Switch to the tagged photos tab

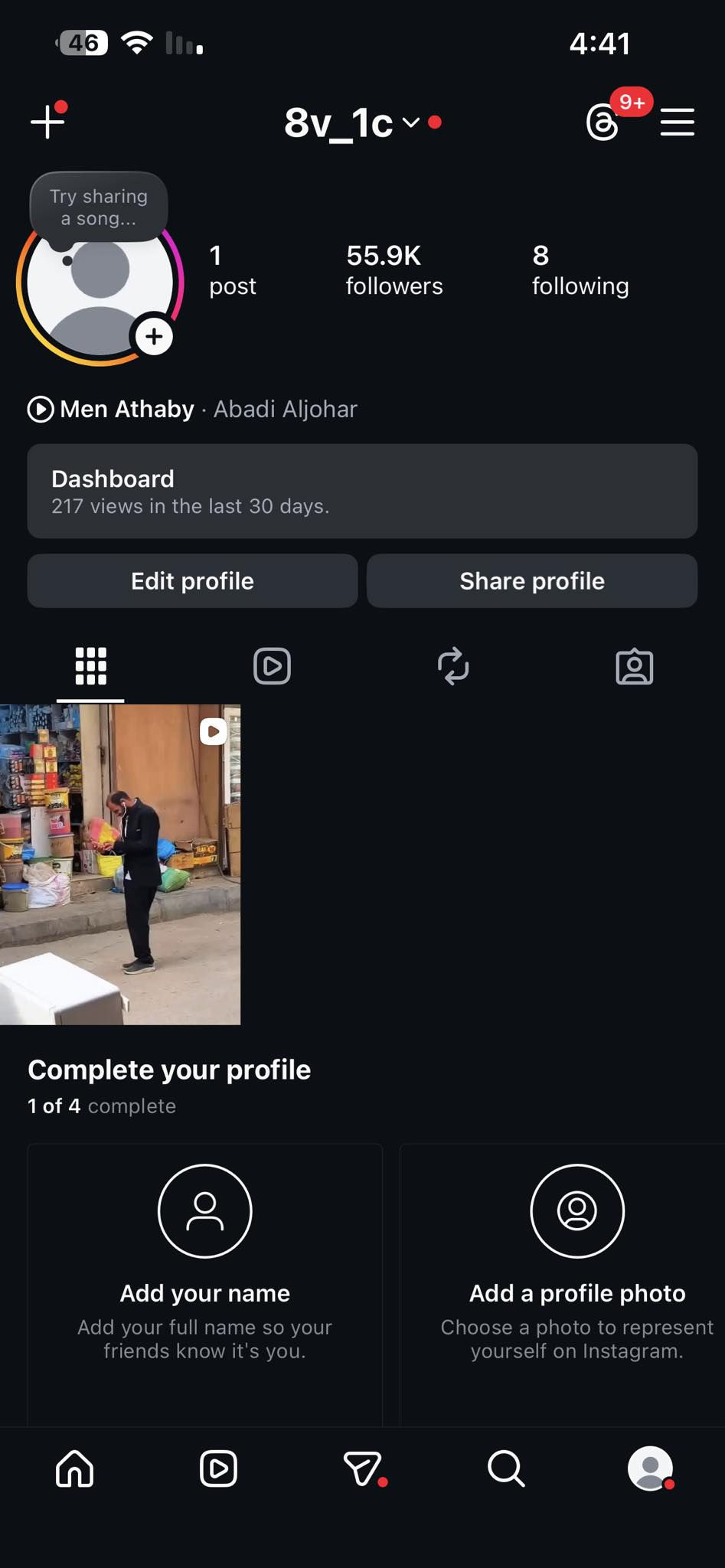tap(634, 666)
